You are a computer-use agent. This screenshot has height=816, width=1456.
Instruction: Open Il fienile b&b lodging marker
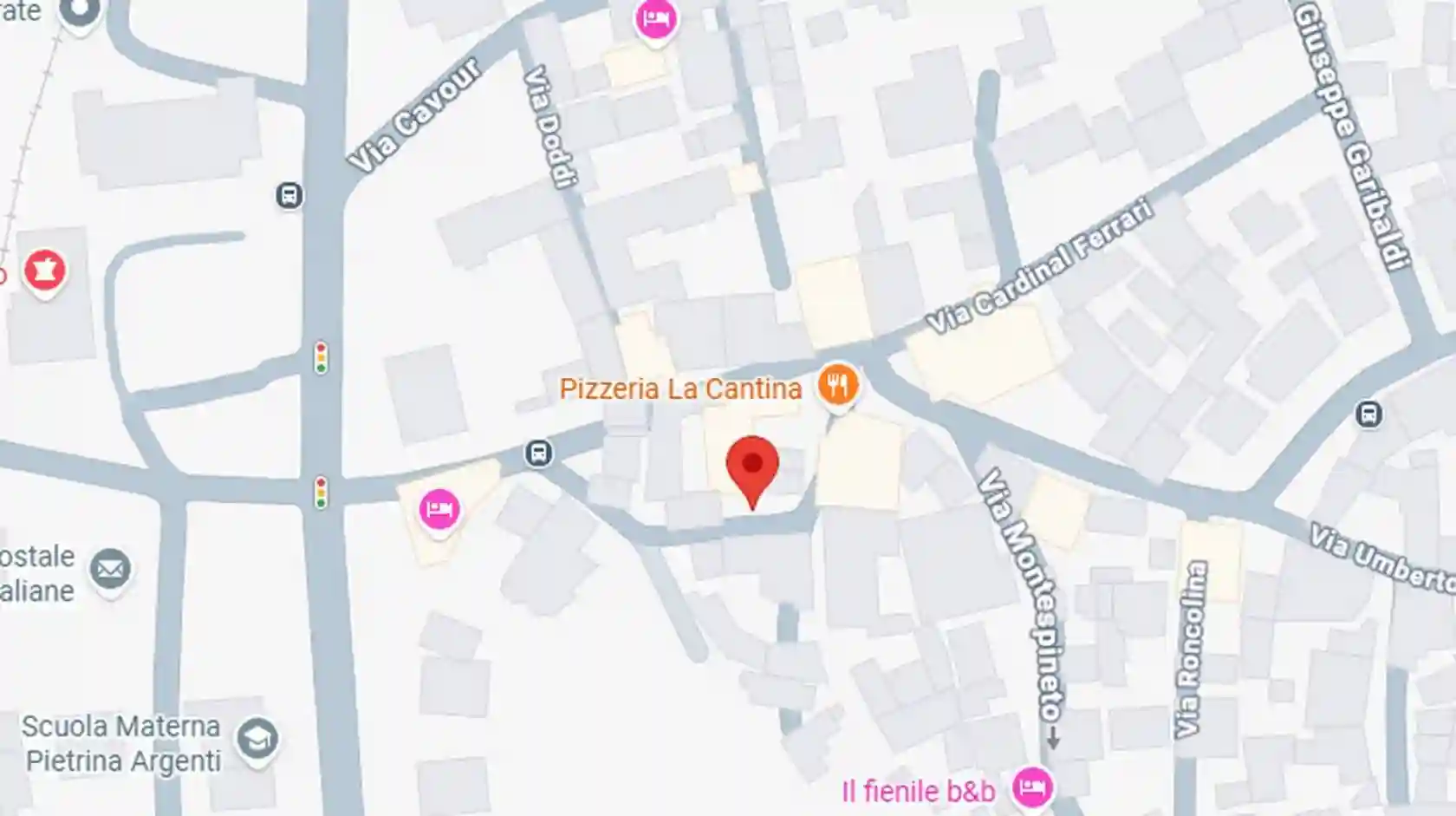pos(1032,787)
